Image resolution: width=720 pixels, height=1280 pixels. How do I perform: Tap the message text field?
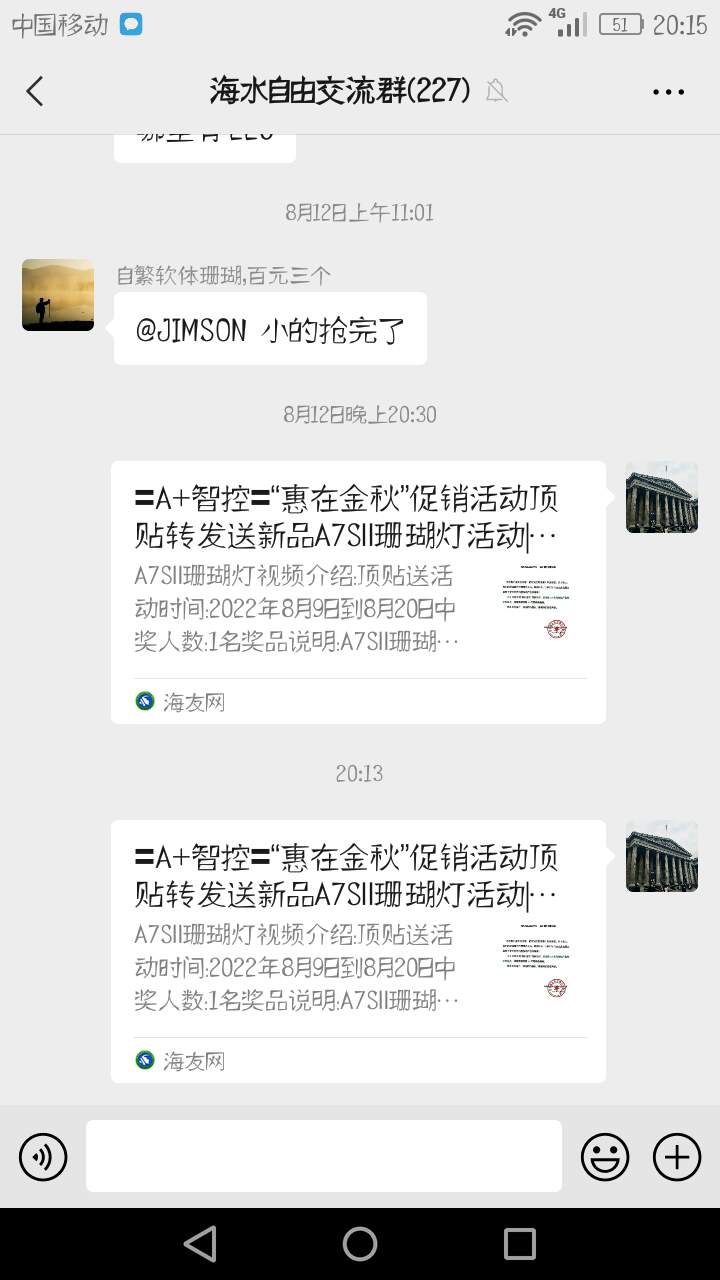(x=323, y=1156)
